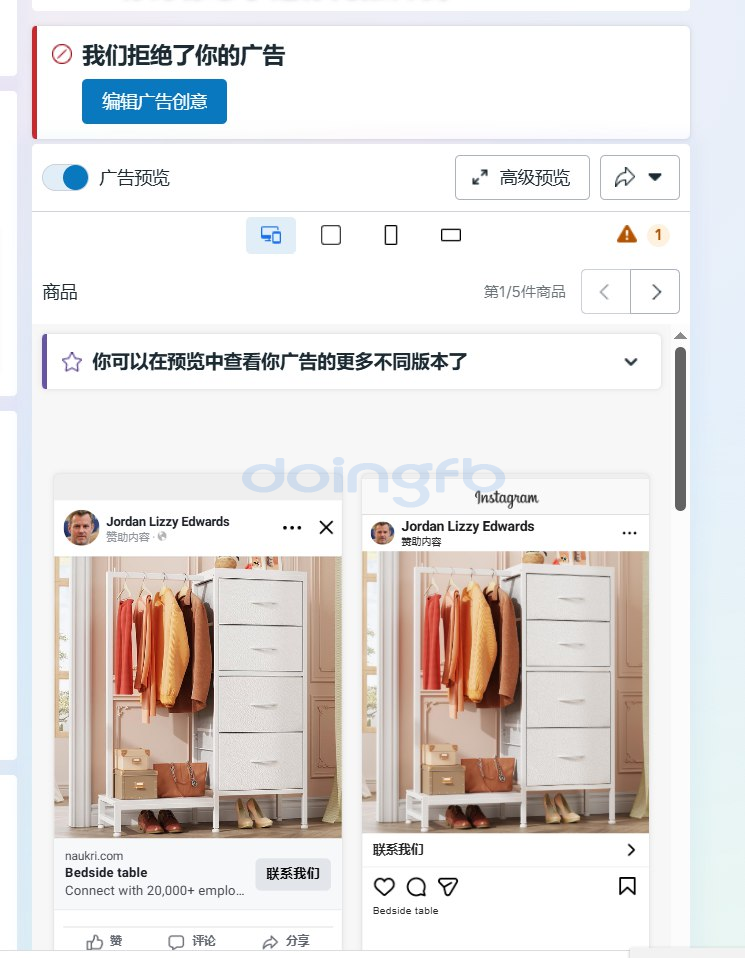Go to the next product

[656, 292]
